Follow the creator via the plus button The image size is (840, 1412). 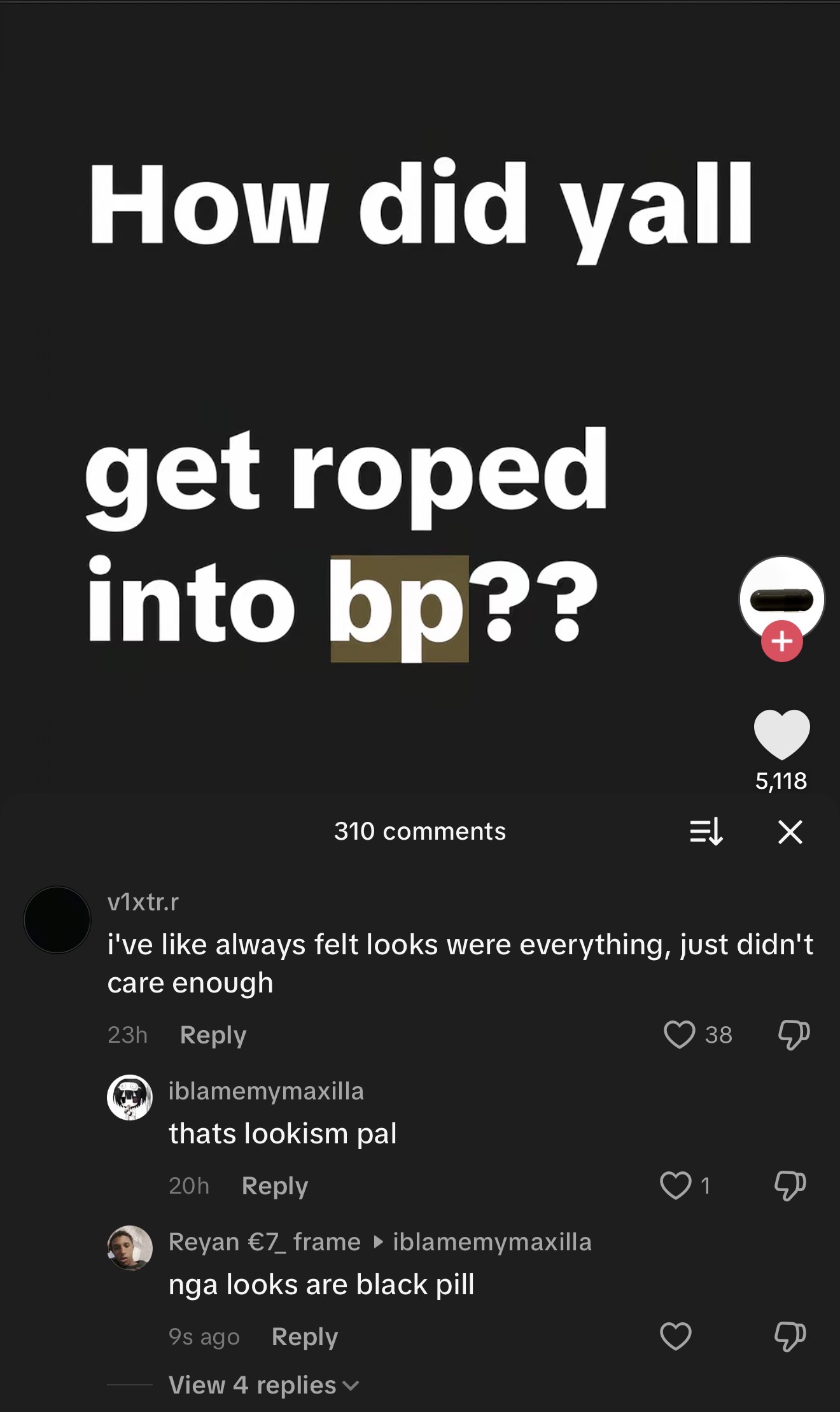click(x=781, y=641)
